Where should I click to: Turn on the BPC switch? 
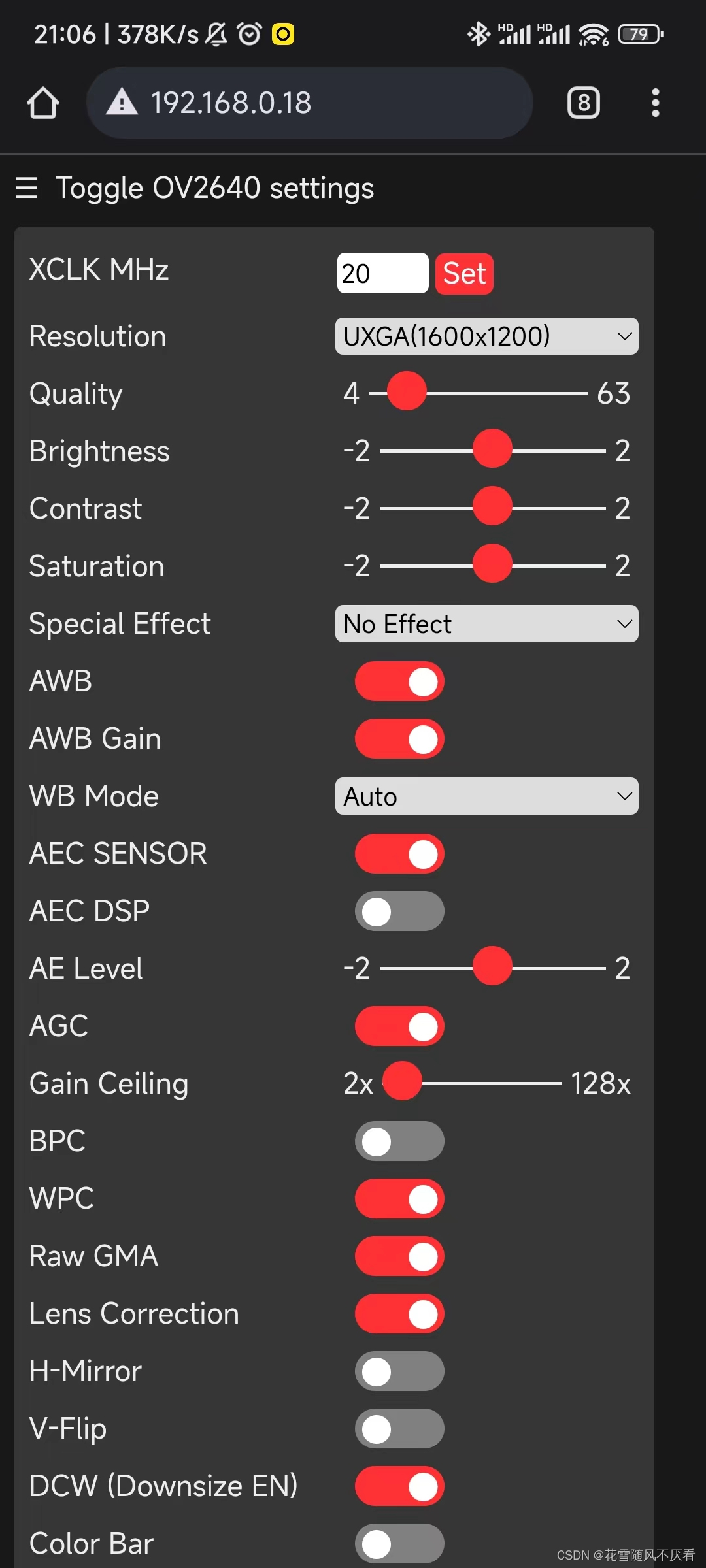pyautogui.click(x=399, y=1141)
